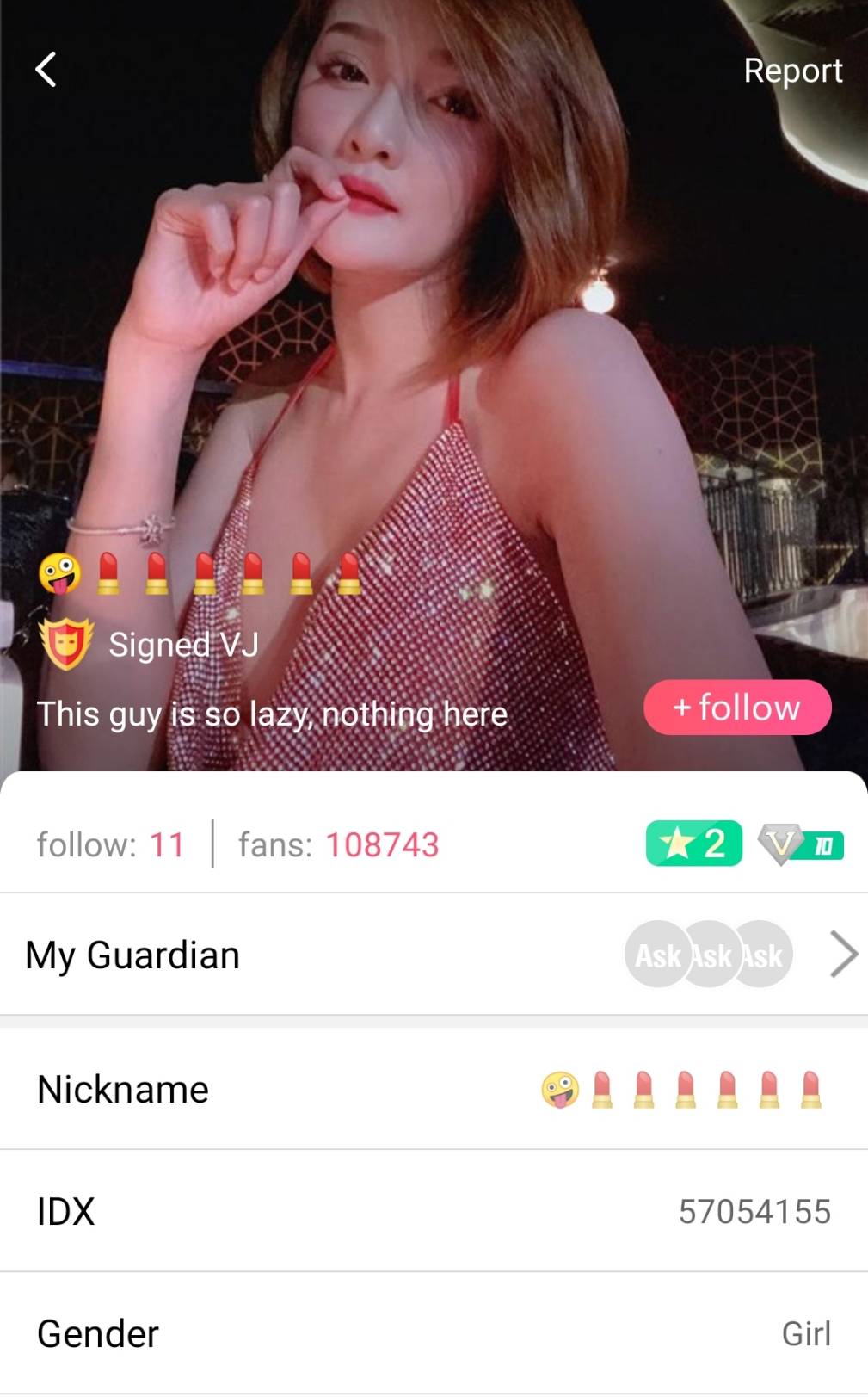Report this profile
The height and width of the screenshot is (1397, 868).
pos(792,71)
